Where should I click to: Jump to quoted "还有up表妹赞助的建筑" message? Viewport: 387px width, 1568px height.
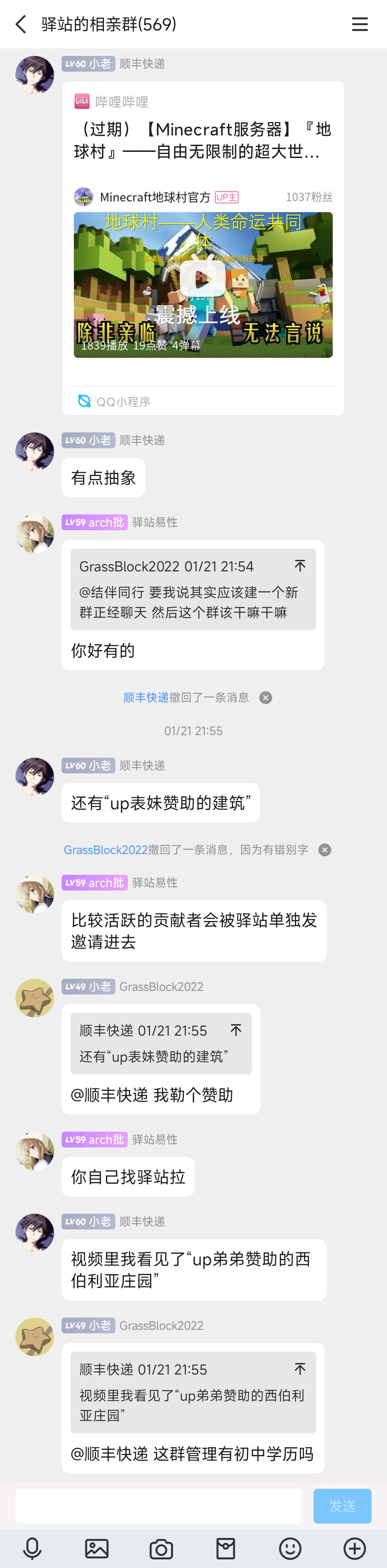point(236,1030)
